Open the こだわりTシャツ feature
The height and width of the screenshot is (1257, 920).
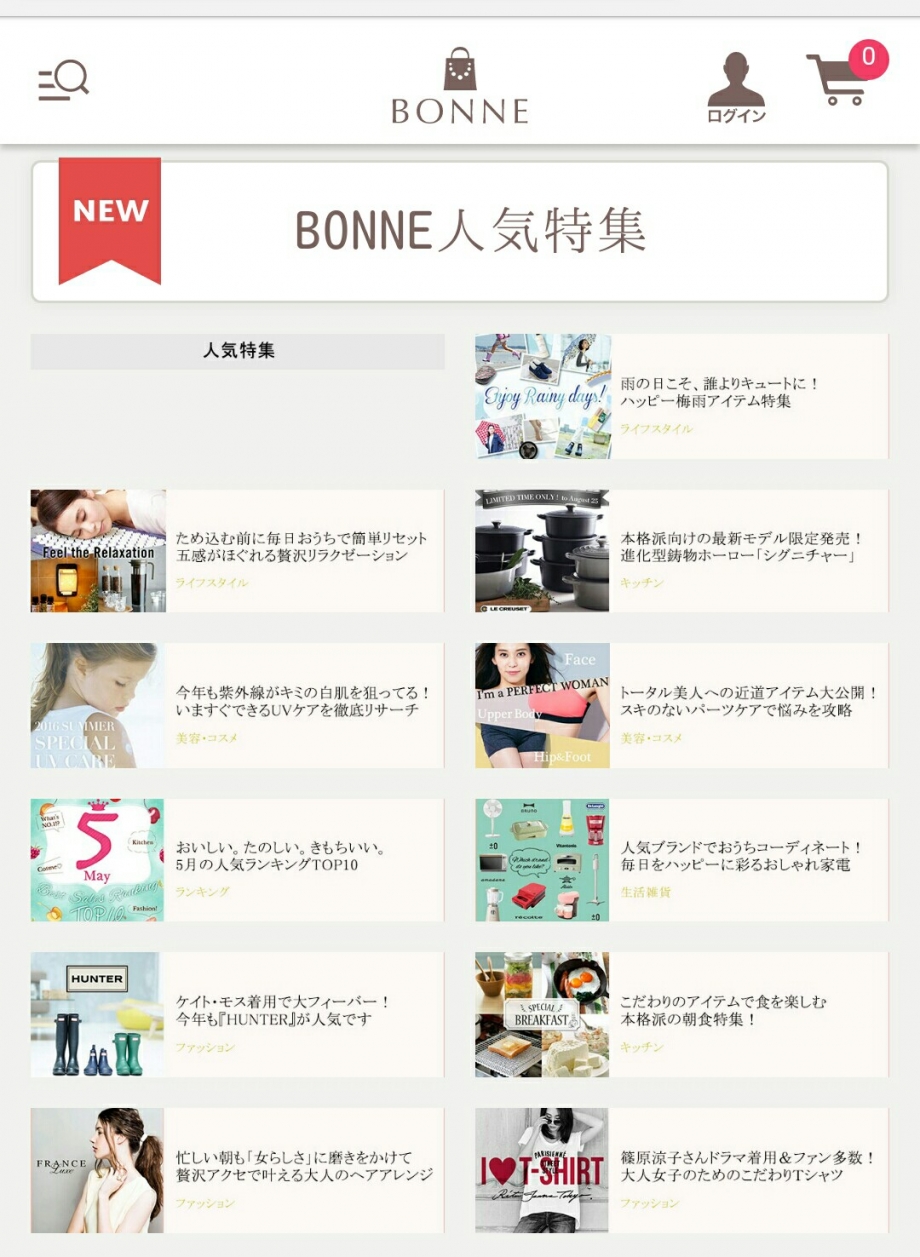pos(681,1170)
